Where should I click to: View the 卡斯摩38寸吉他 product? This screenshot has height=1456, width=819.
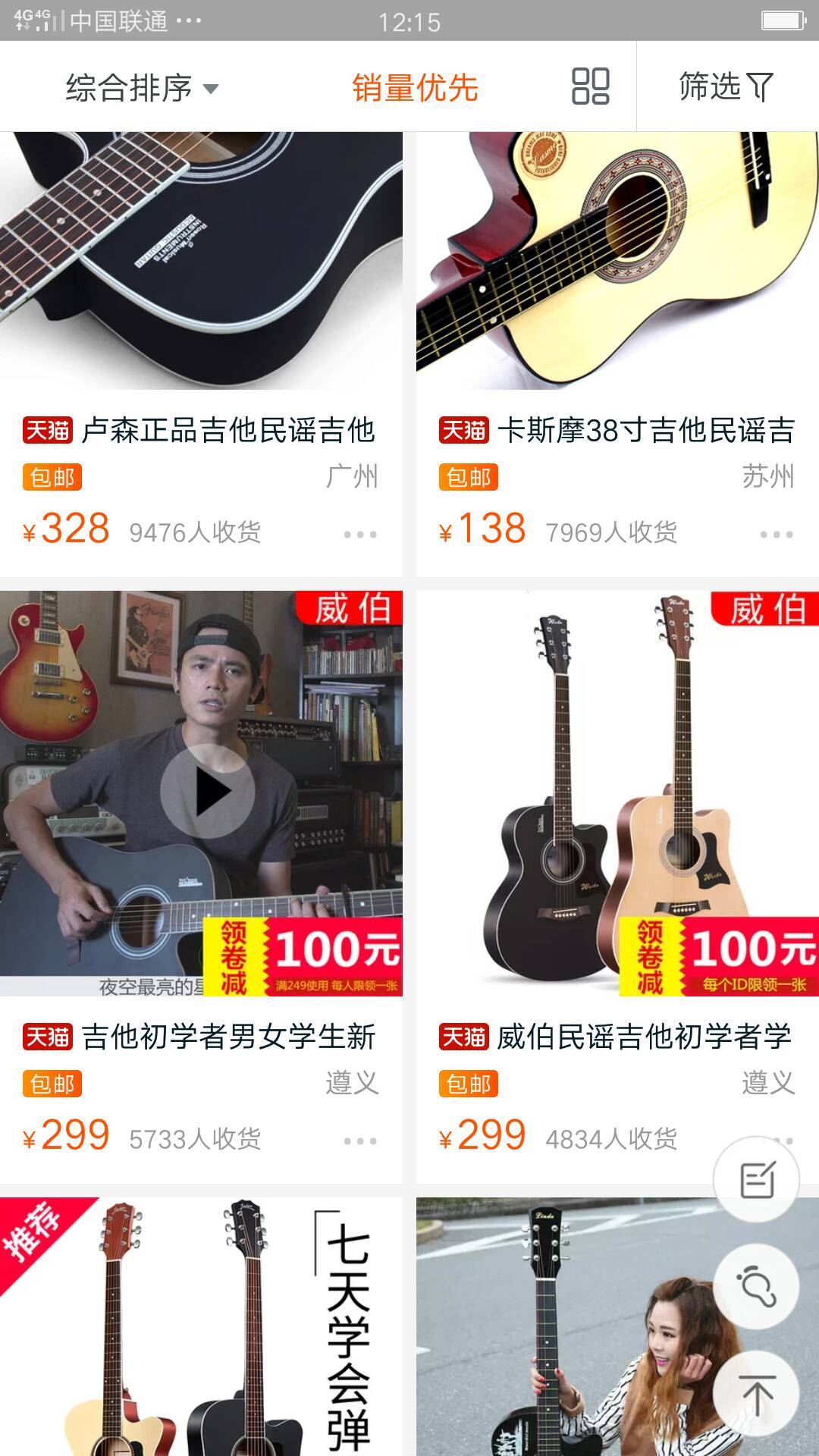click(645, 431)
